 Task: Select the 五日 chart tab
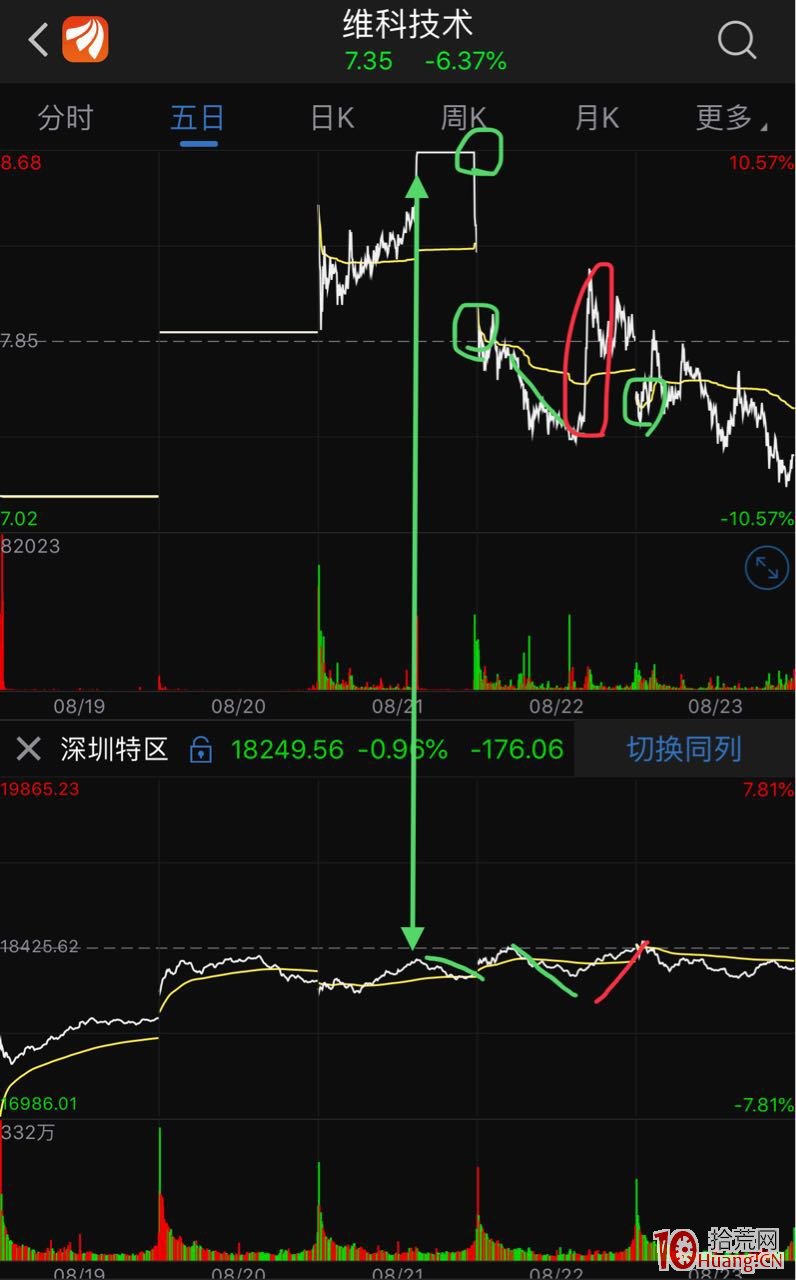(x=198, y=118)
